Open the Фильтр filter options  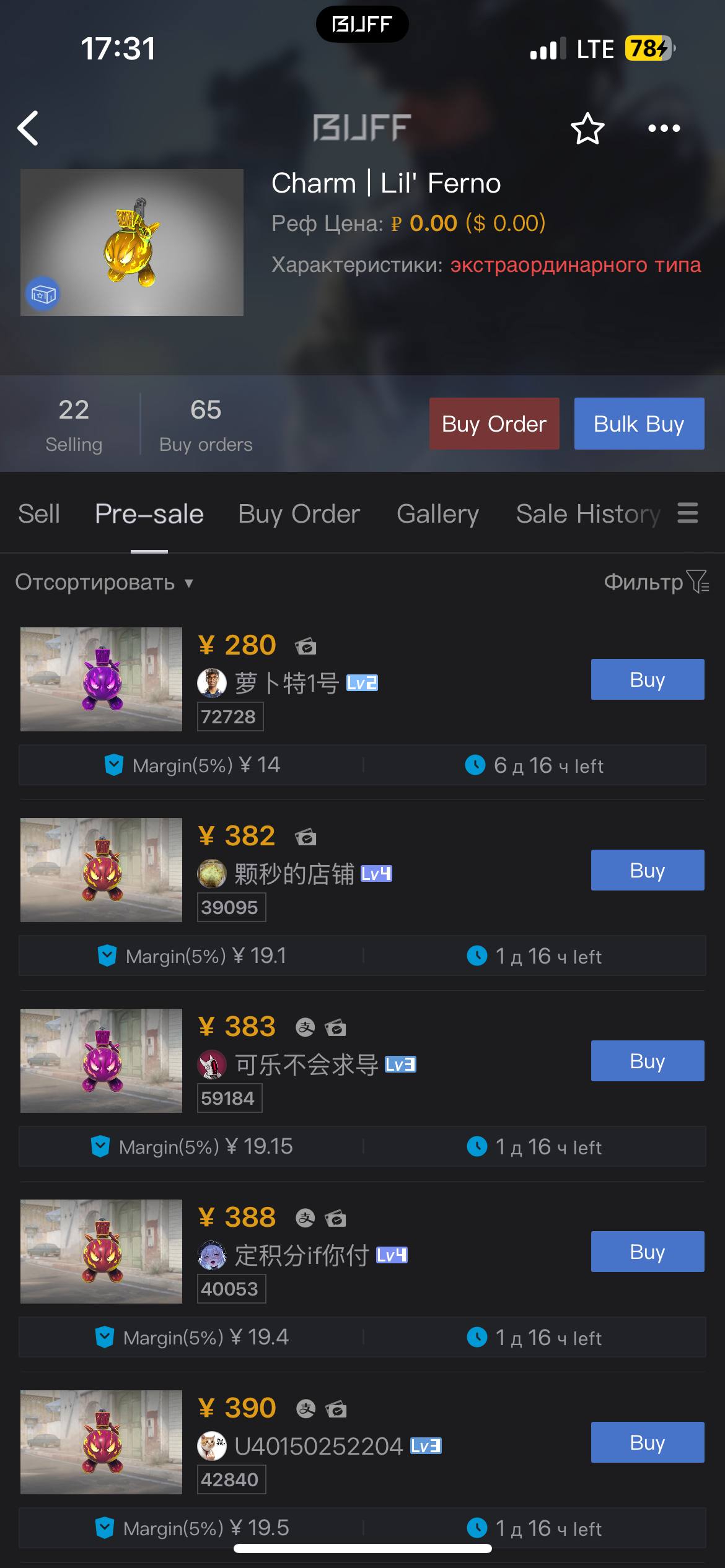(x=656, y=582)
